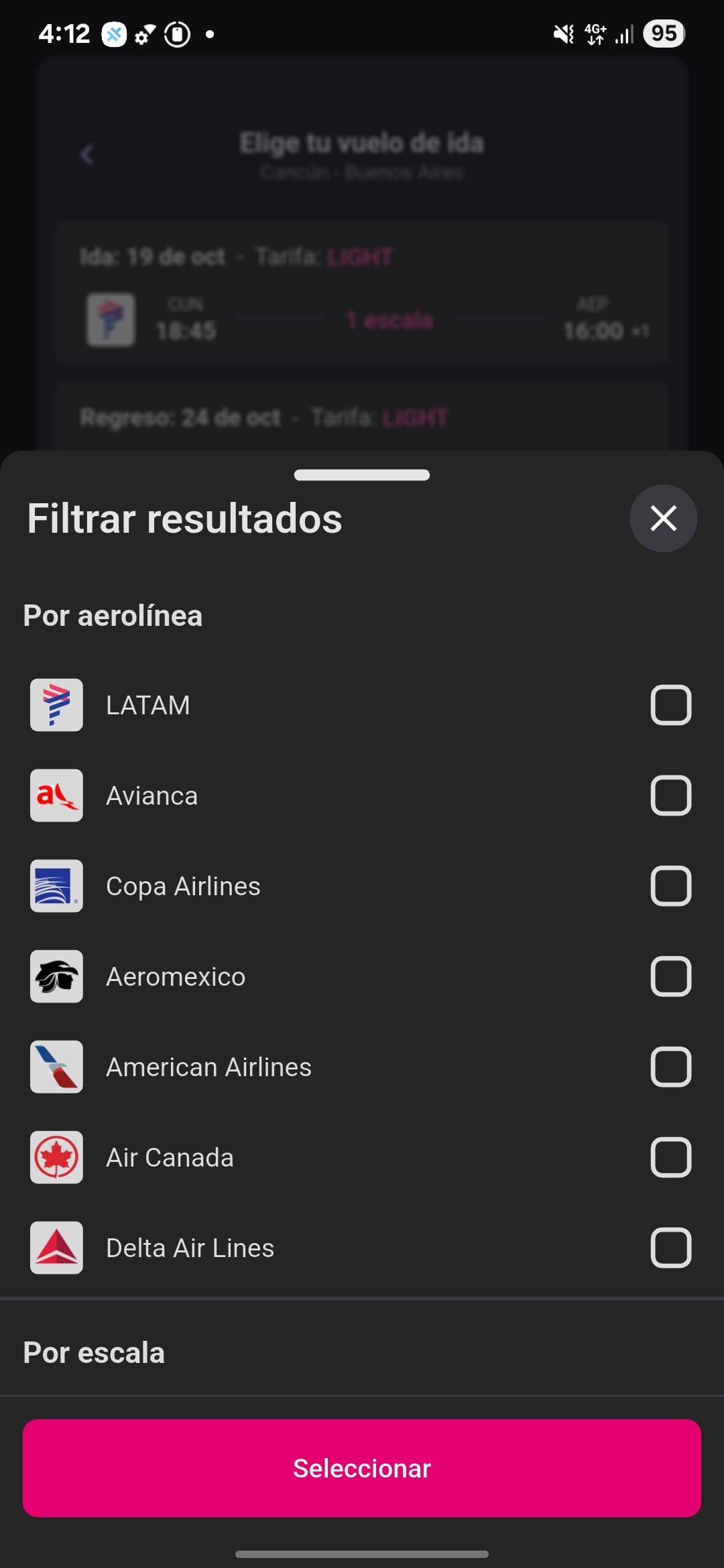Choose the Delta Air Lines checkbox

coord(671,1248)
